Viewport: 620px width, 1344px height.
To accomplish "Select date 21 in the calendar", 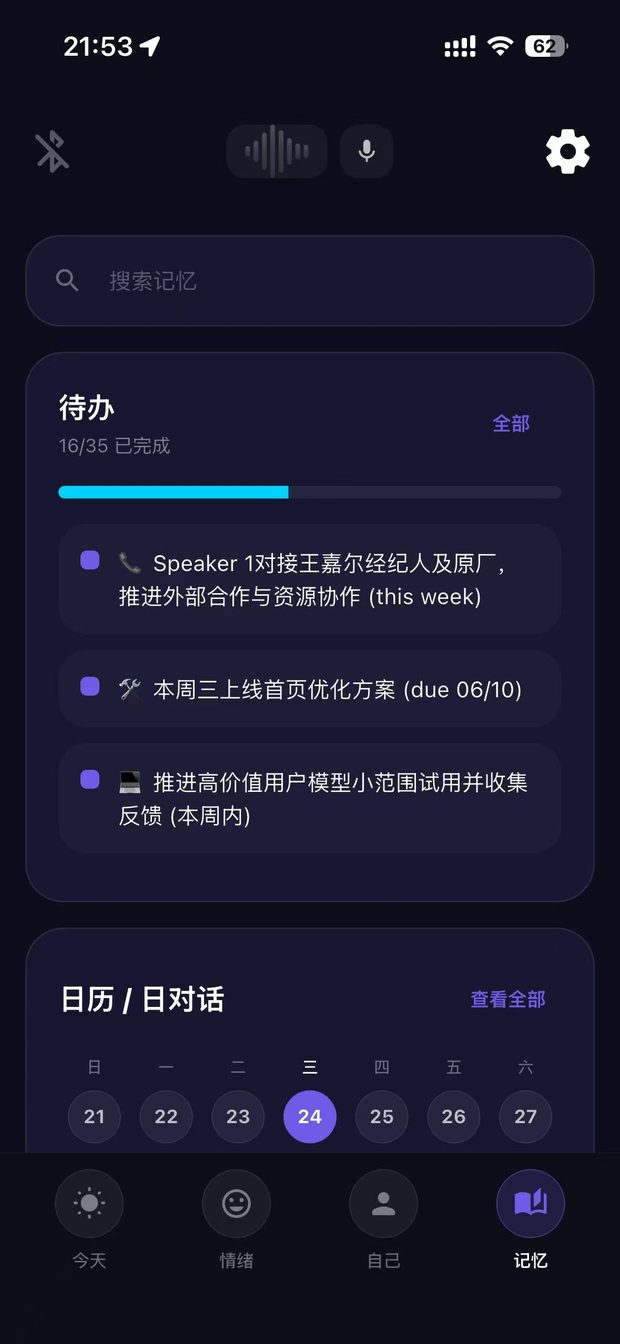I will click(94, 1117).
